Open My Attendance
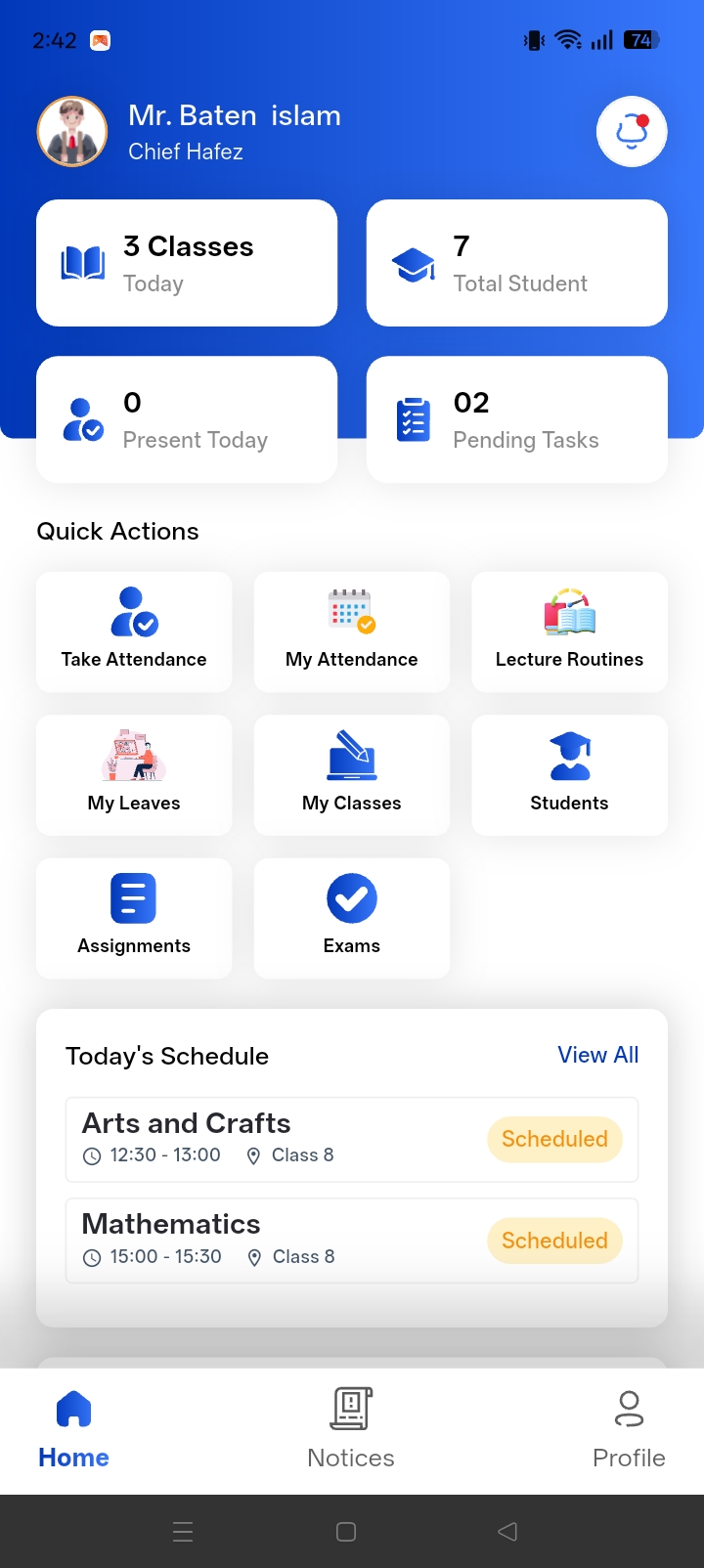This screenshot has width=704, height=1568. click(352, 632)
